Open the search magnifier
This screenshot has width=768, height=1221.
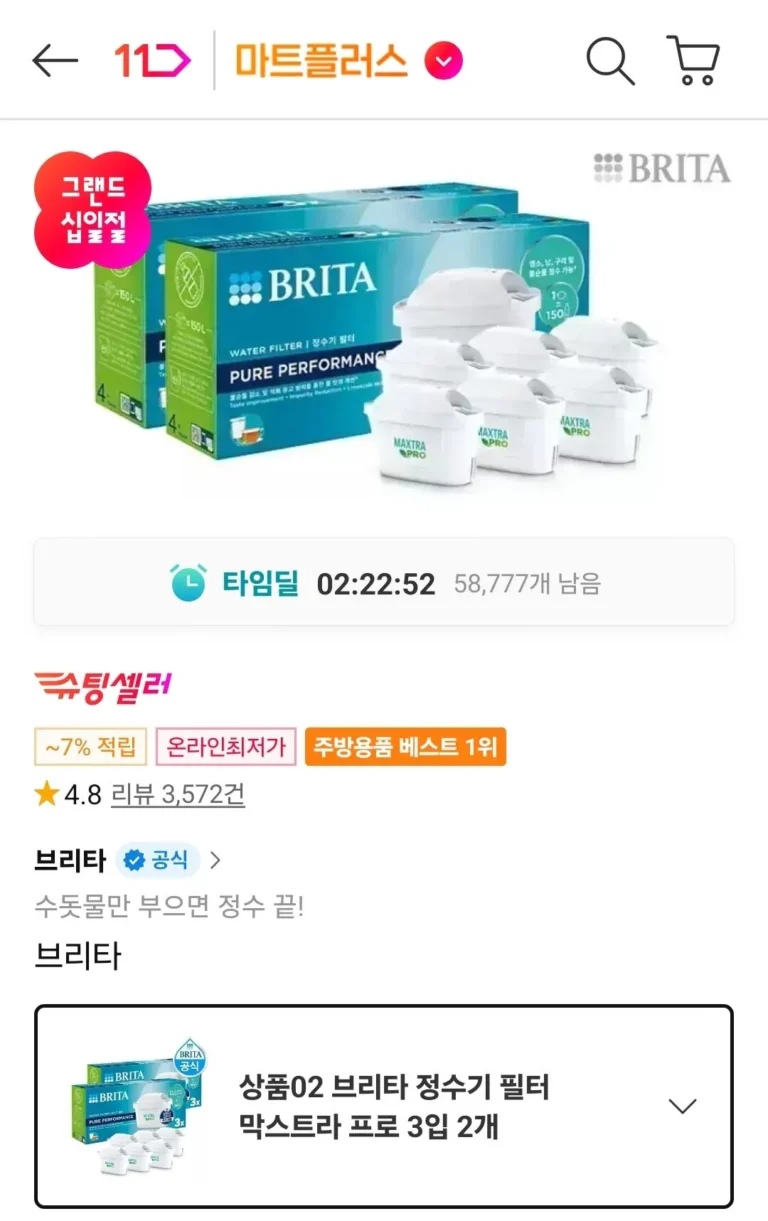coord(610,61)
